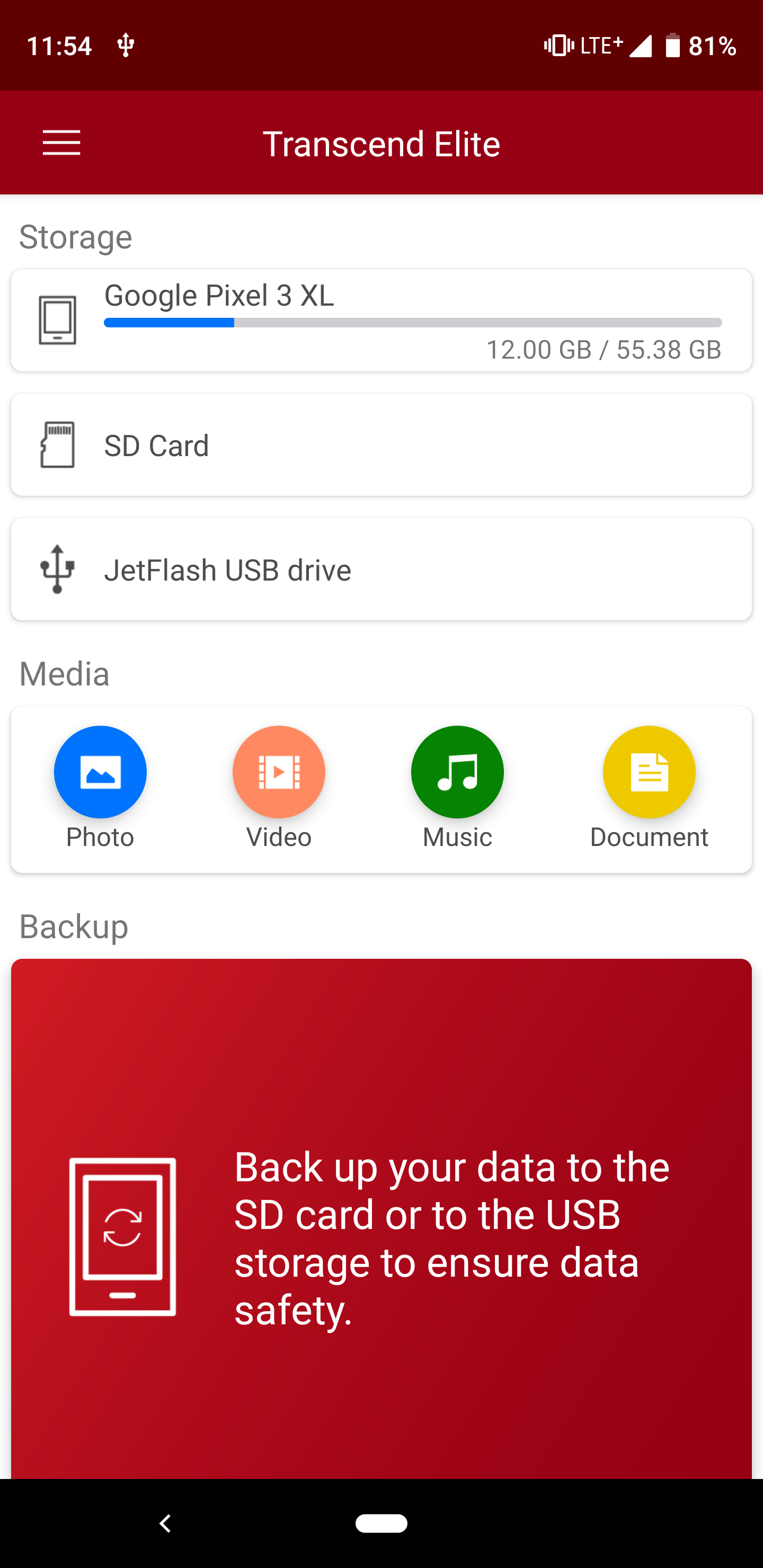
Task: Go to home via navigation pill
Action: (x=381, y=1524)
